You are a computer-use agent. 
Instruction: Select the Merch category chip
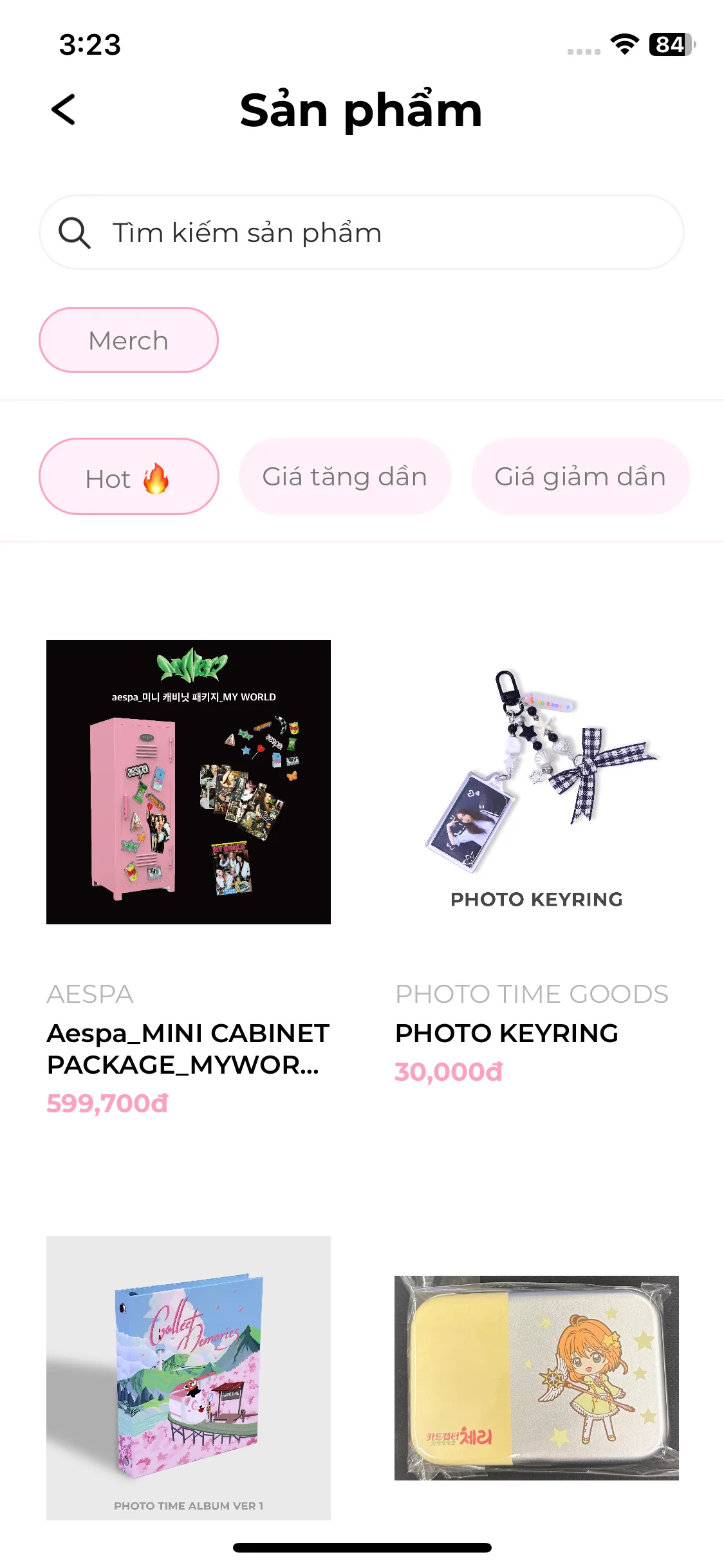tap(129, 340)
